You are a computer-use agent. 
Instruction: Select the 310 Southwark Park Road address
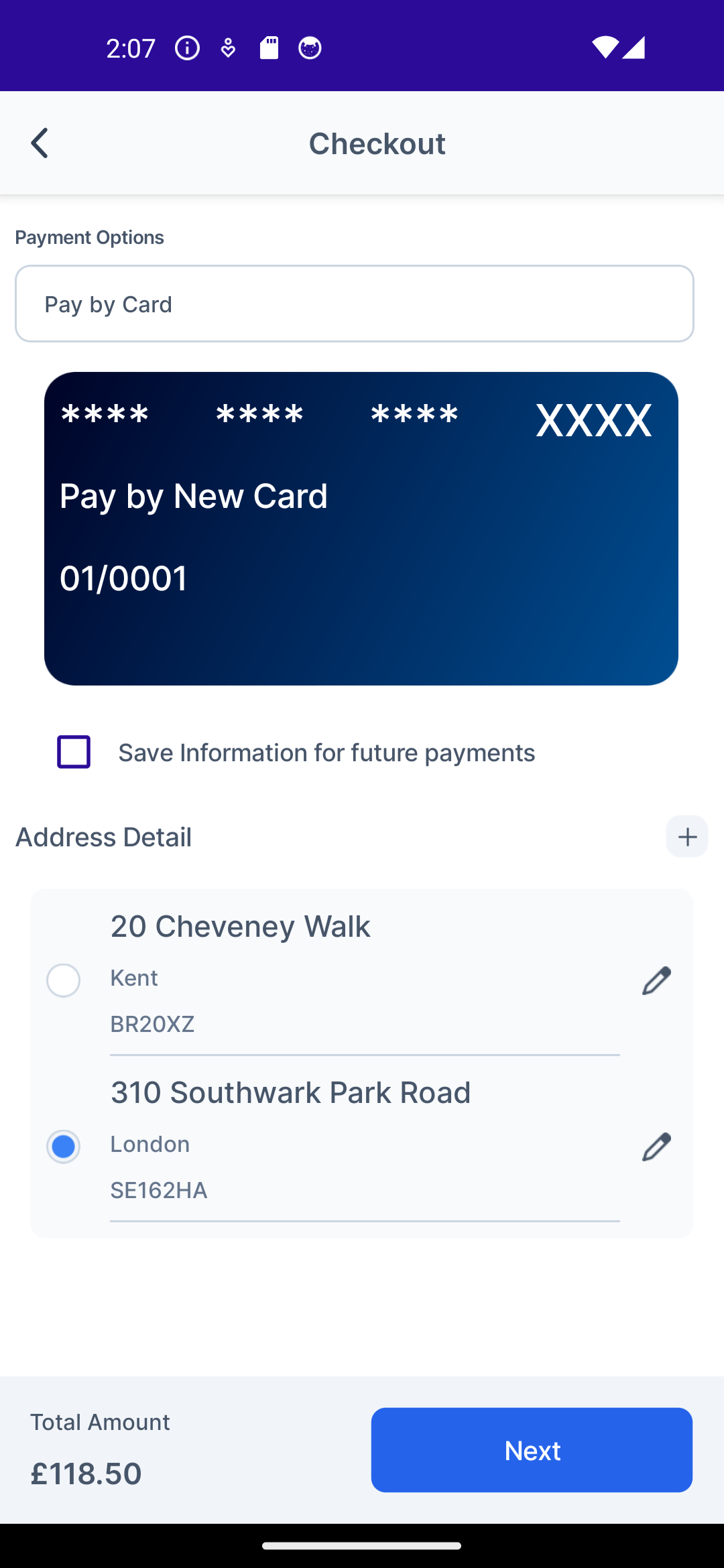click(64, 1147)
